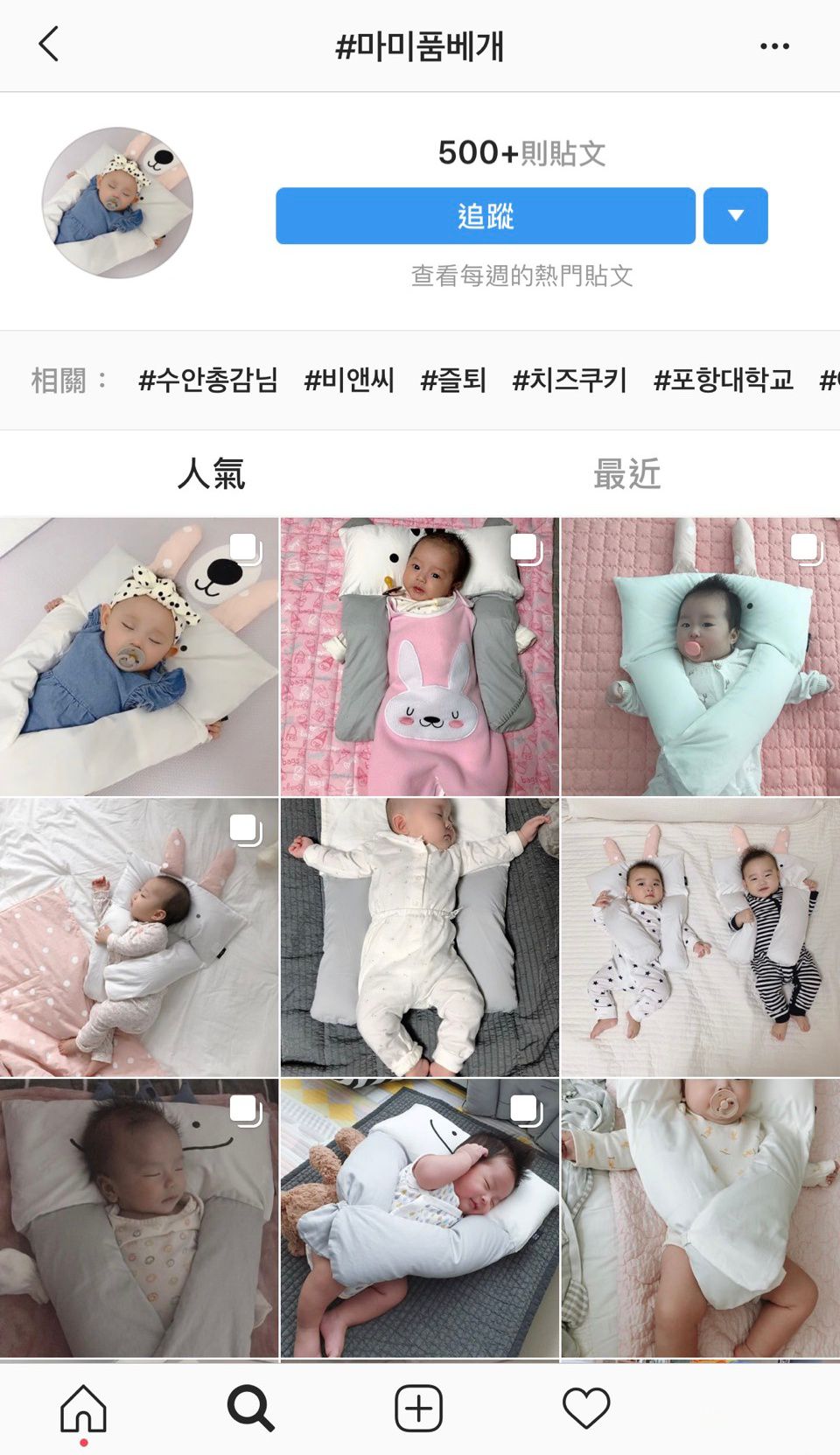Switch to the 最近 tab
Screen dimensions: 840x1455
[x=627, y=474]
